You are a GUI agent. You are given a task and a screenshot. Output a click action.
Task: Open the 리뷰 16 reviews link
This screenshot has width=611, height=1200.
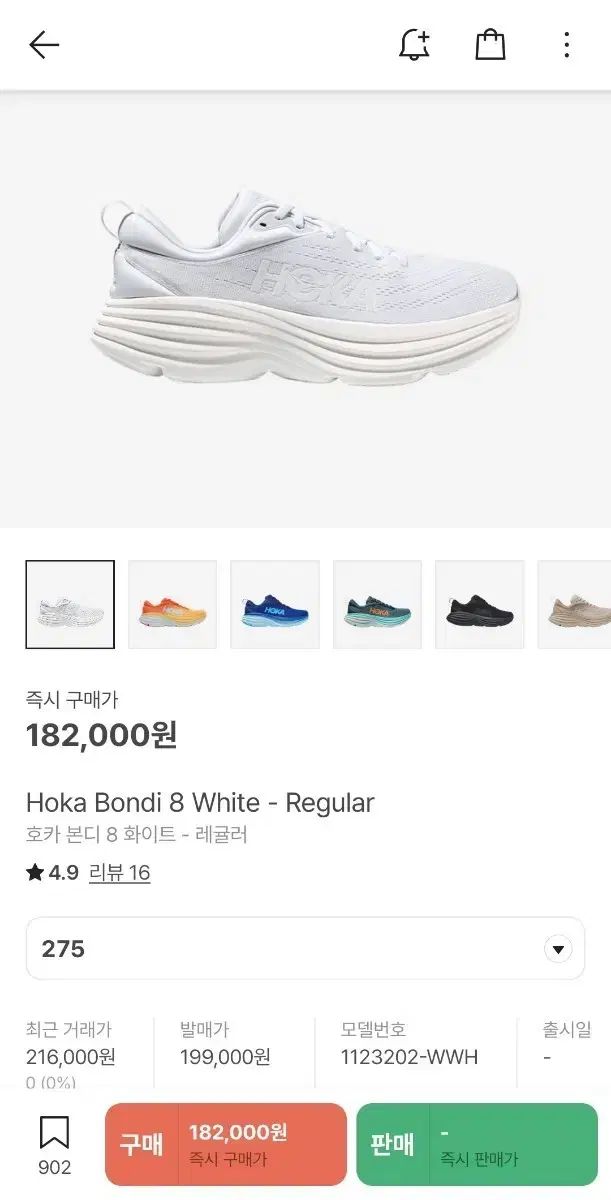(119, 873)
